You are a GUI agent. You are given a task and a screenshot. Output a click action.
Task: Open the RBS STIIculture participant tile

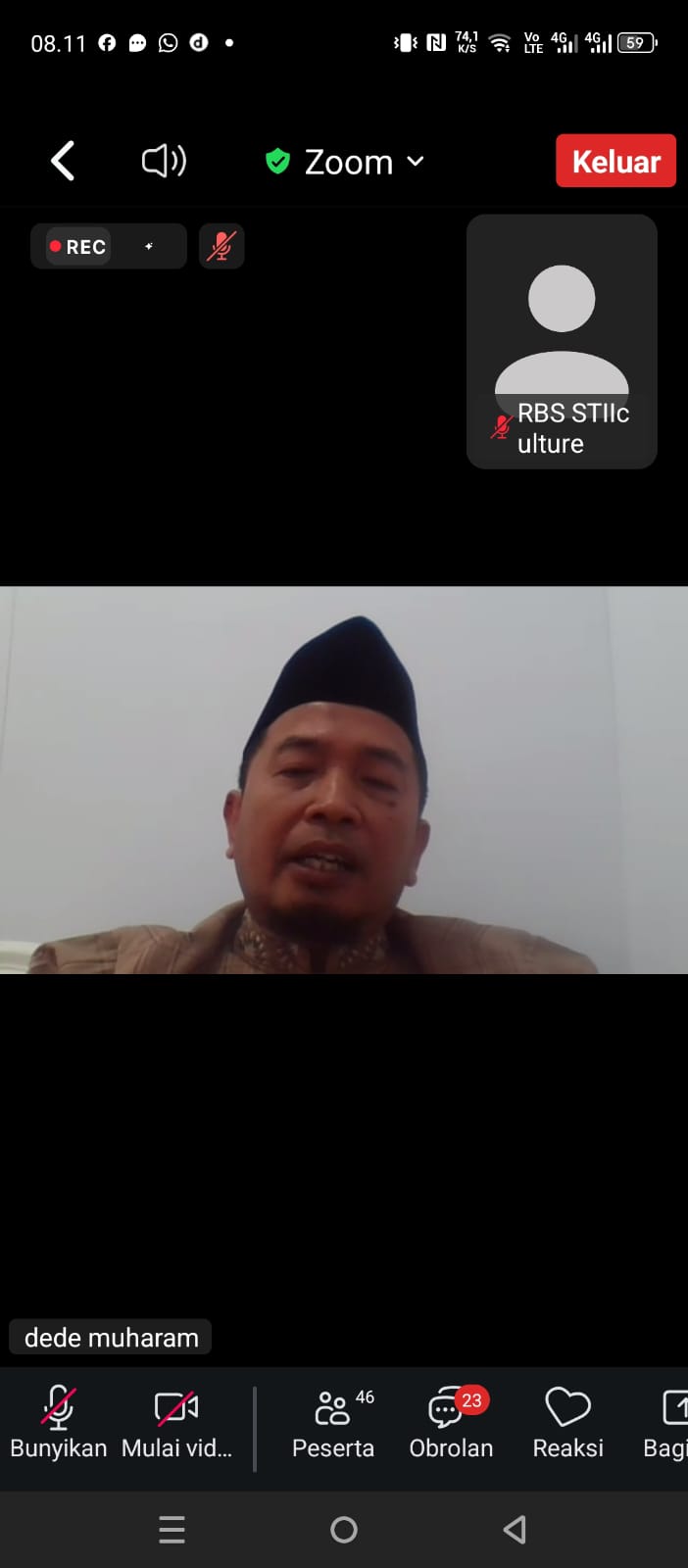click(562, 341)
